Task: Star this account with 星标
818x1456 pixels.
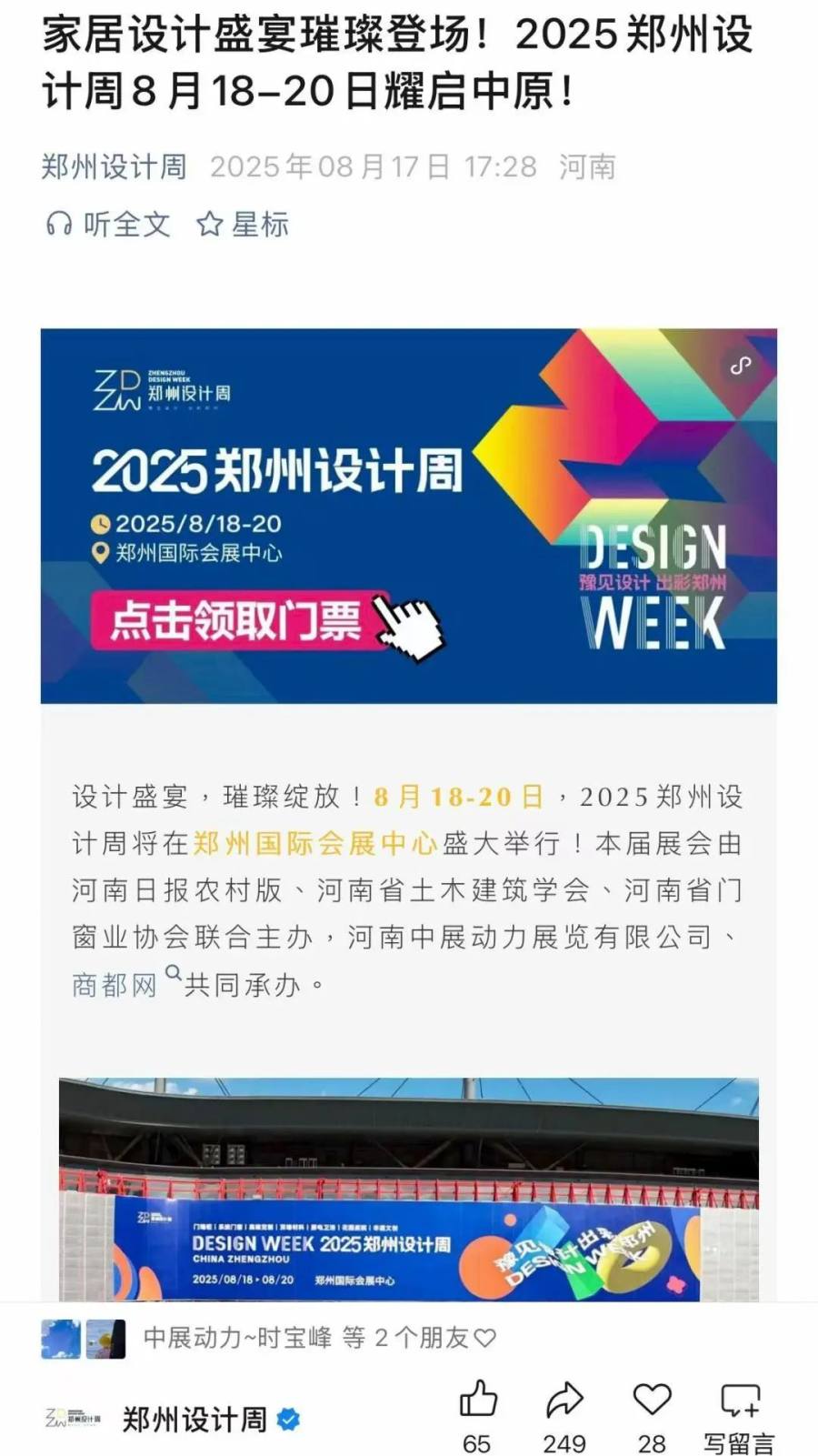Action: [x=243, y=224]
